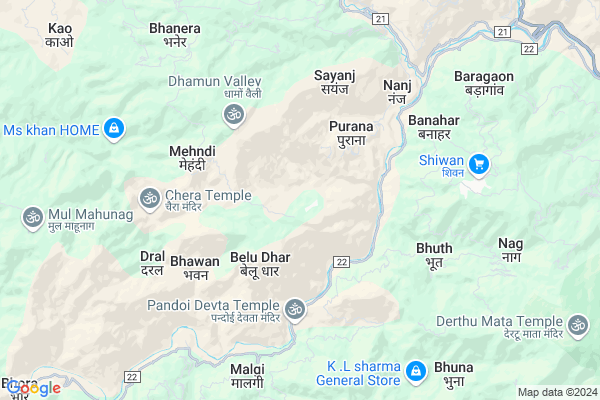Image resolution: width=600 pixels, height=400 pixels.
Task: Tap the Chera Temple marker
Action: 150,197
